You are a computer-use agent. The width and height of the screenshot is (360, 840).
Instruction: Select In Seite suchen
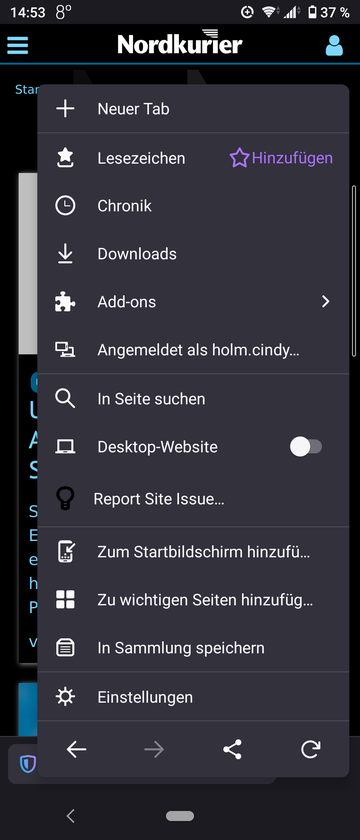[x=193, y=399]
